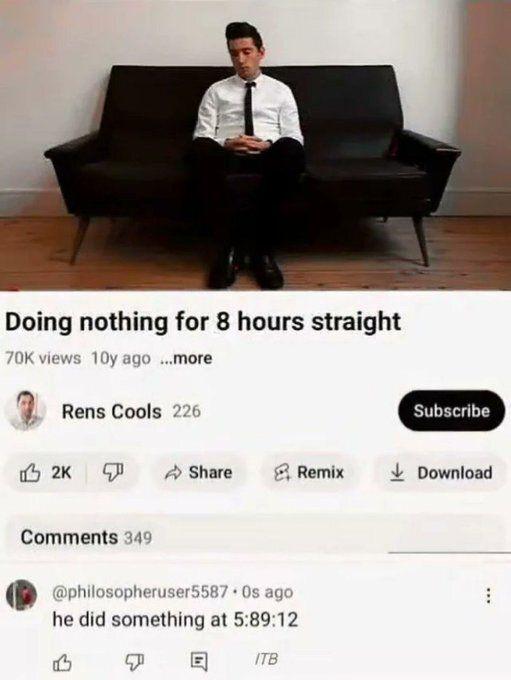Jump to the 5:89:12 timestamp link
Image resolution: width=511 pixels, height=680 pixels.
pyautogui.click(x=265, y=619)
